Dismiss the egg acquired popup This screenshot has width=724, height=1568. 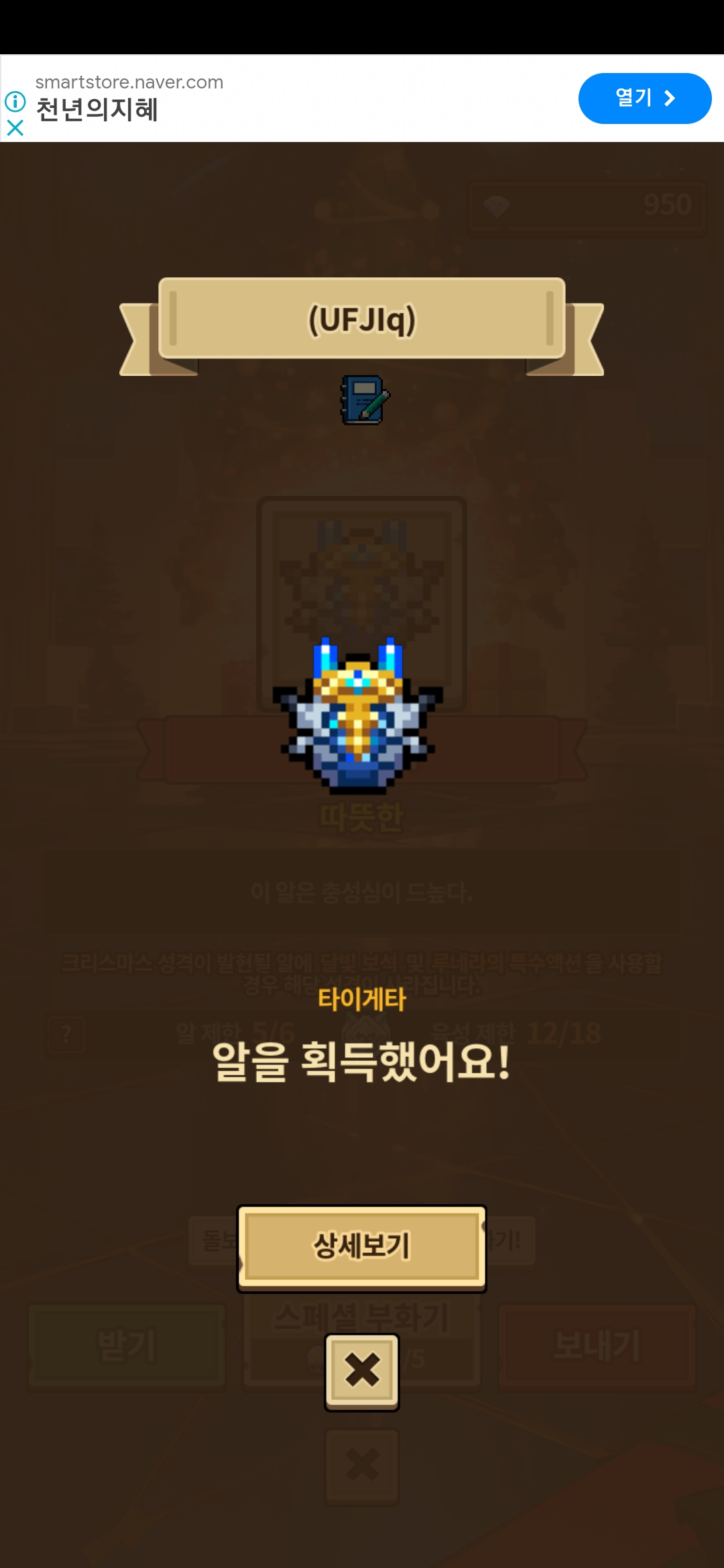pyautogui.click(x=362, y=1371)
